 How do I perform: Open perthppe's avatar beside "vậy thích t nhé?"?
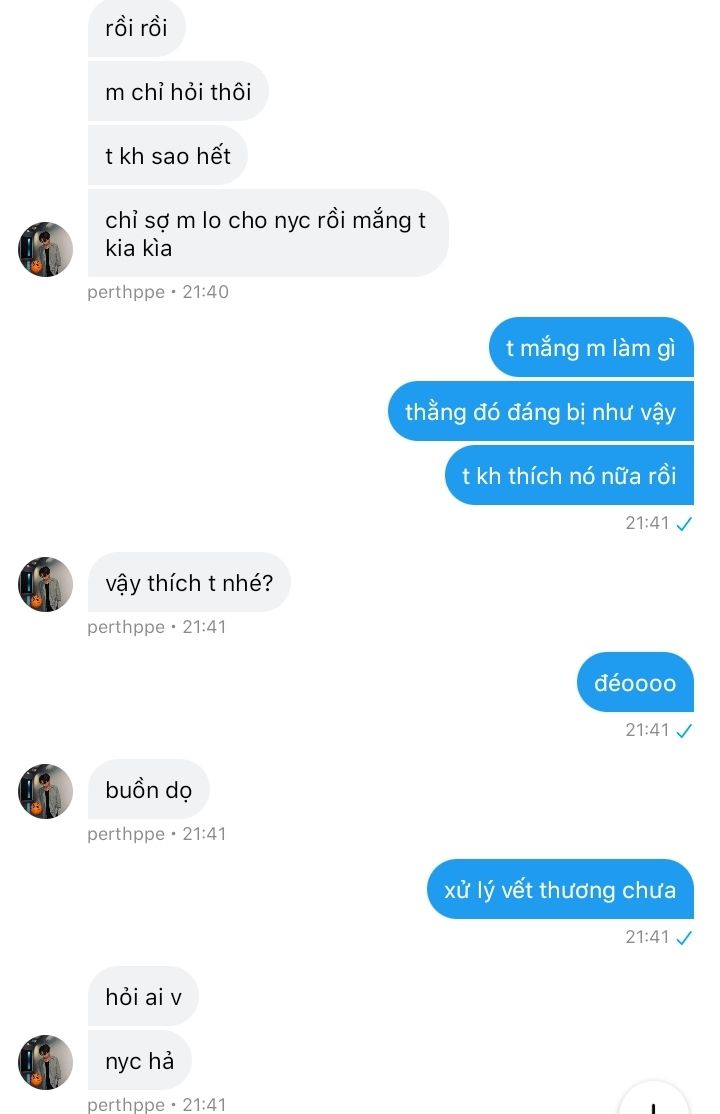pyautogui.click(x=46, y=584)
